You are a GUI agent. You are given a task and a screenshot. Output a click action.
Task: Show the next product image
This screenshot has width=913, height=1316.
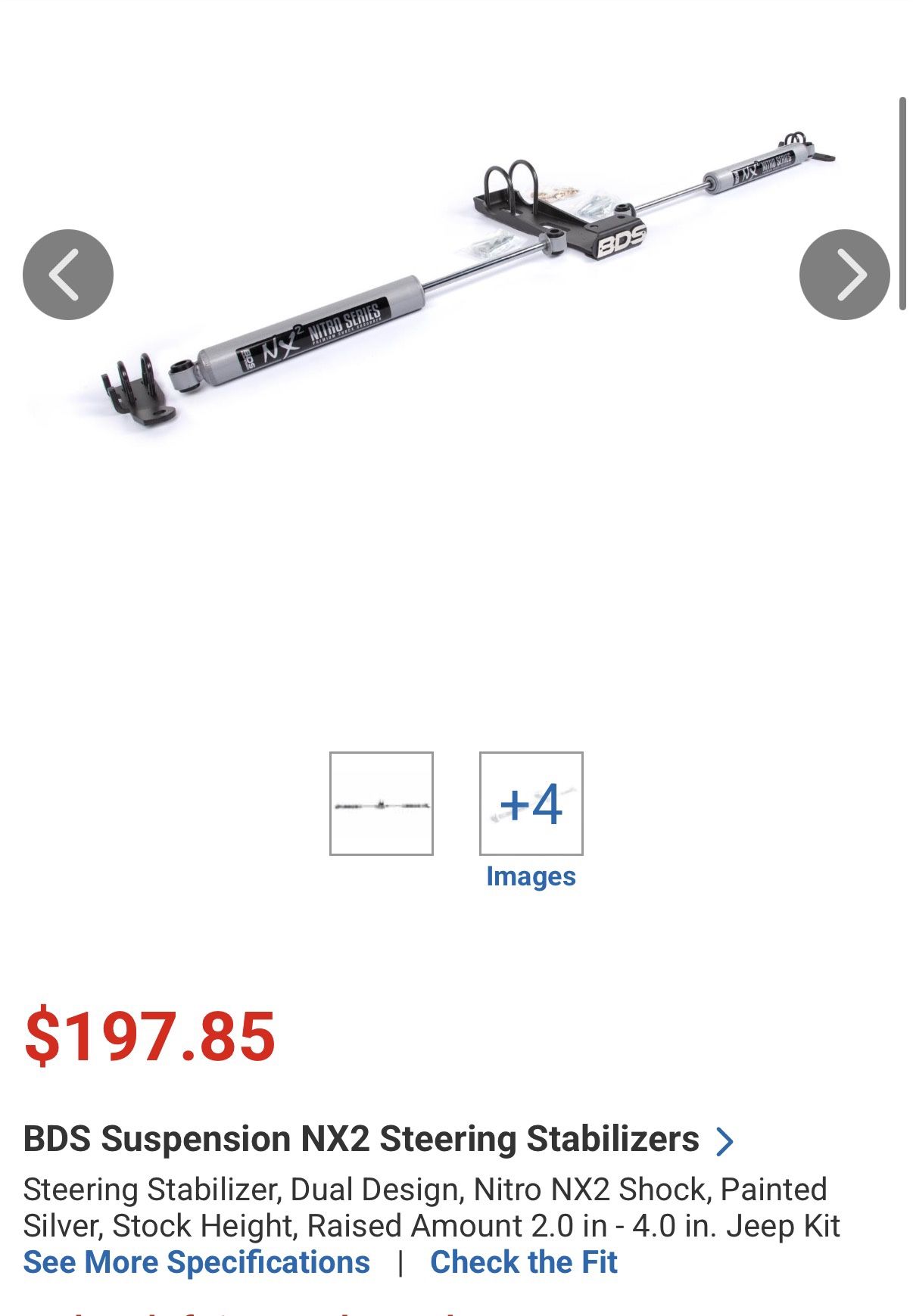coord(844,275)
